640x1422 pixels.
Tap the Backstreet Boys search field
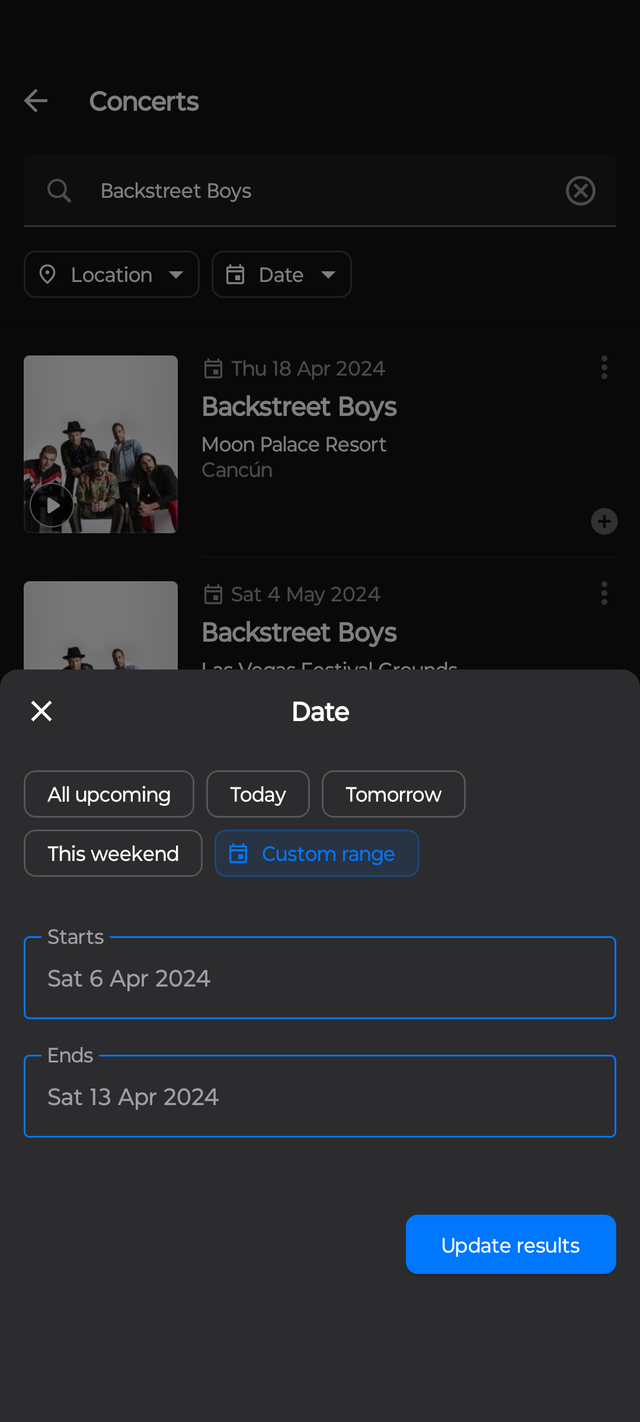pos(320,191)
